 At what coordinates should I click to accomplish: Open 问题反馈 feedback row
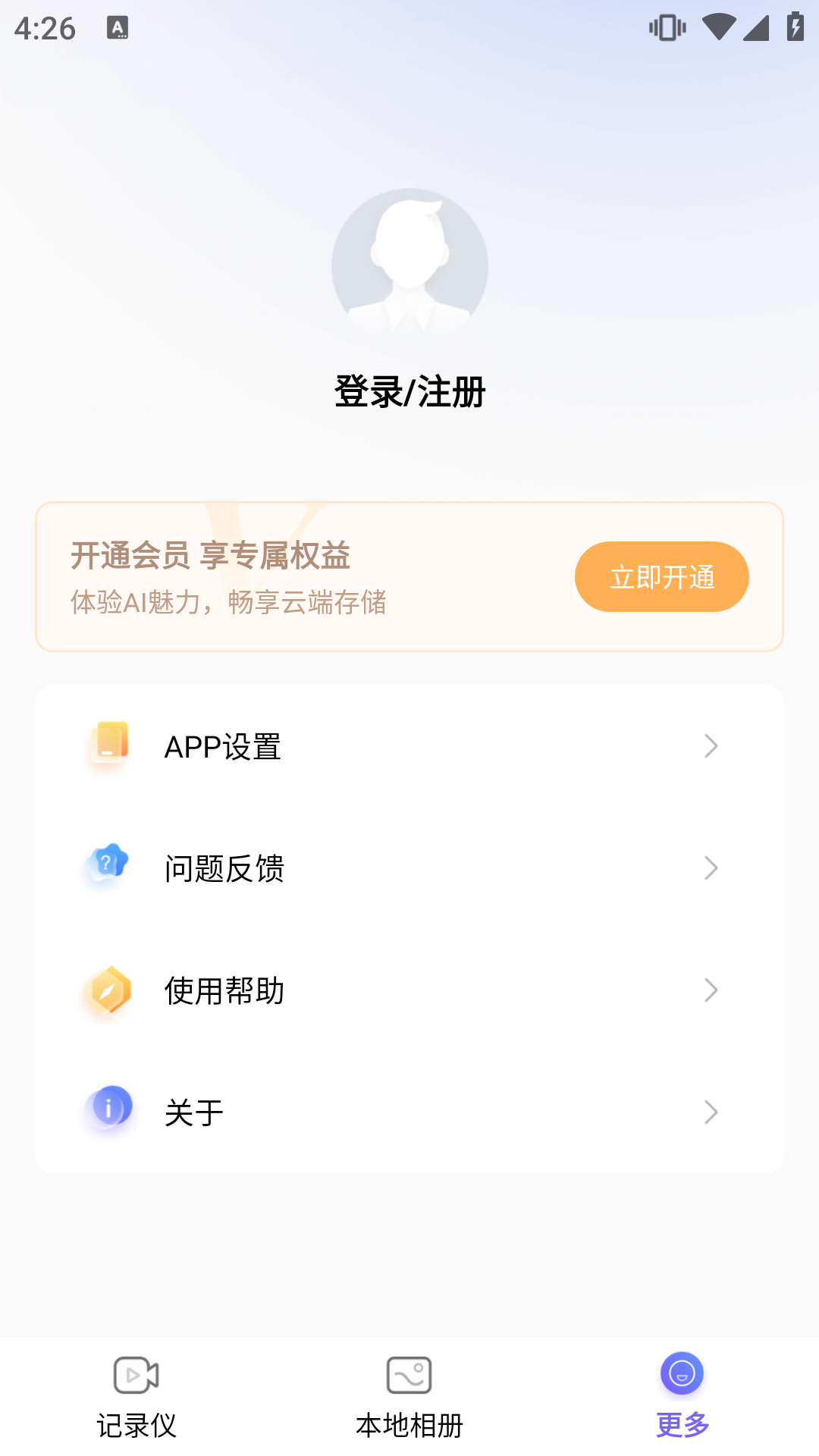click(x=409, y=868)
